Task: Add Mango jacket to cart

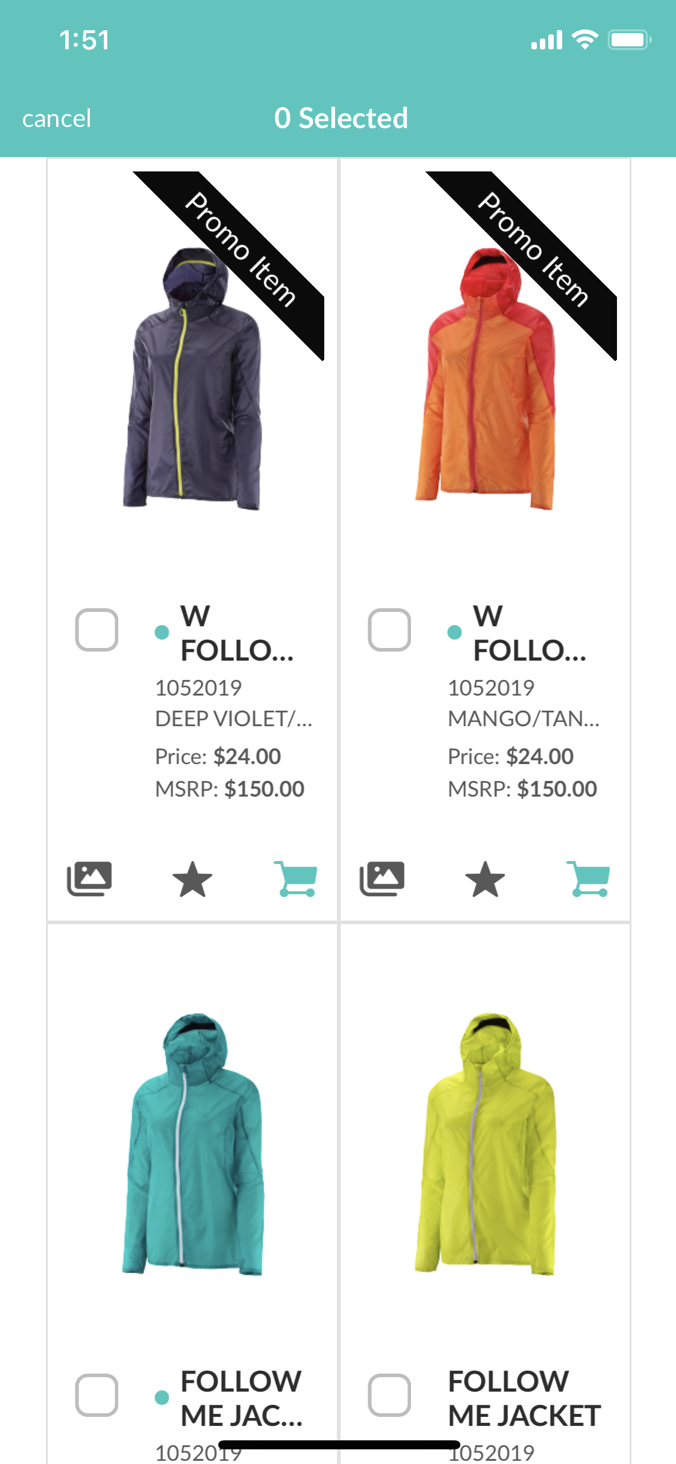Action: pyautogui.click(x=589, y=879)
